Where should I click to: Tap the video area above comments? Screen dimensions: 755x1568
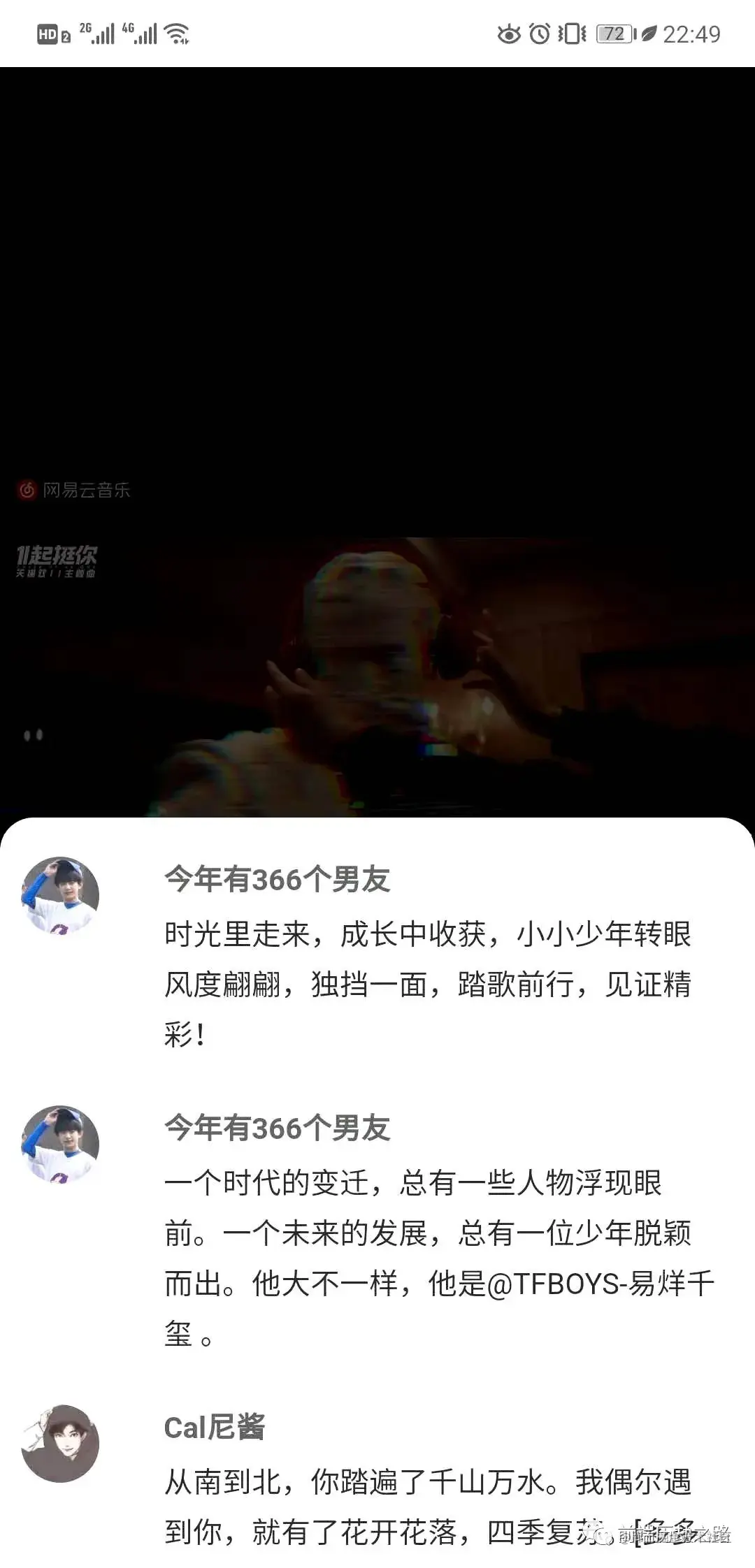click(x=377, y=440)
